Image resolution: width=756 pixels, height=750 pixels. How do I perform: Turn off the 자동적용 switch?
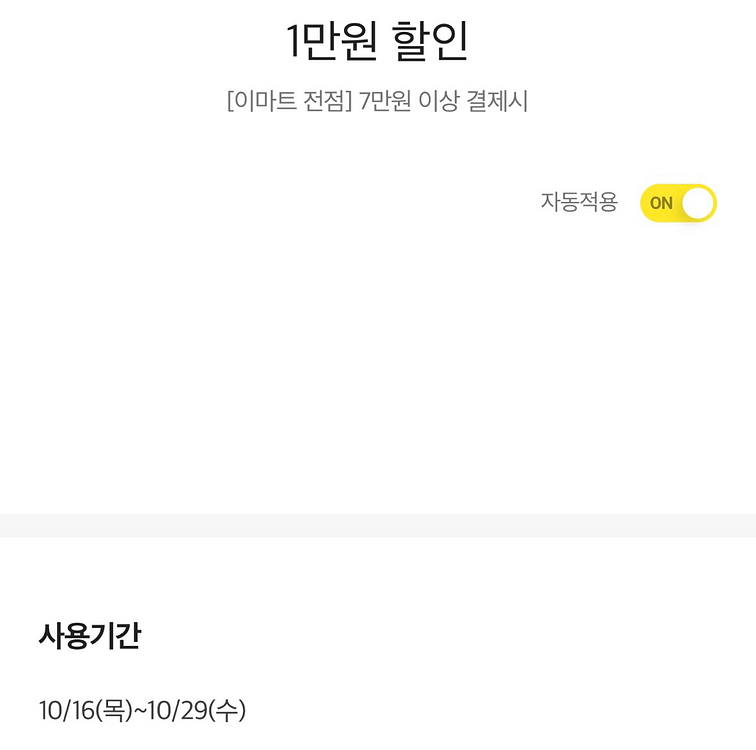pos(678,203)
